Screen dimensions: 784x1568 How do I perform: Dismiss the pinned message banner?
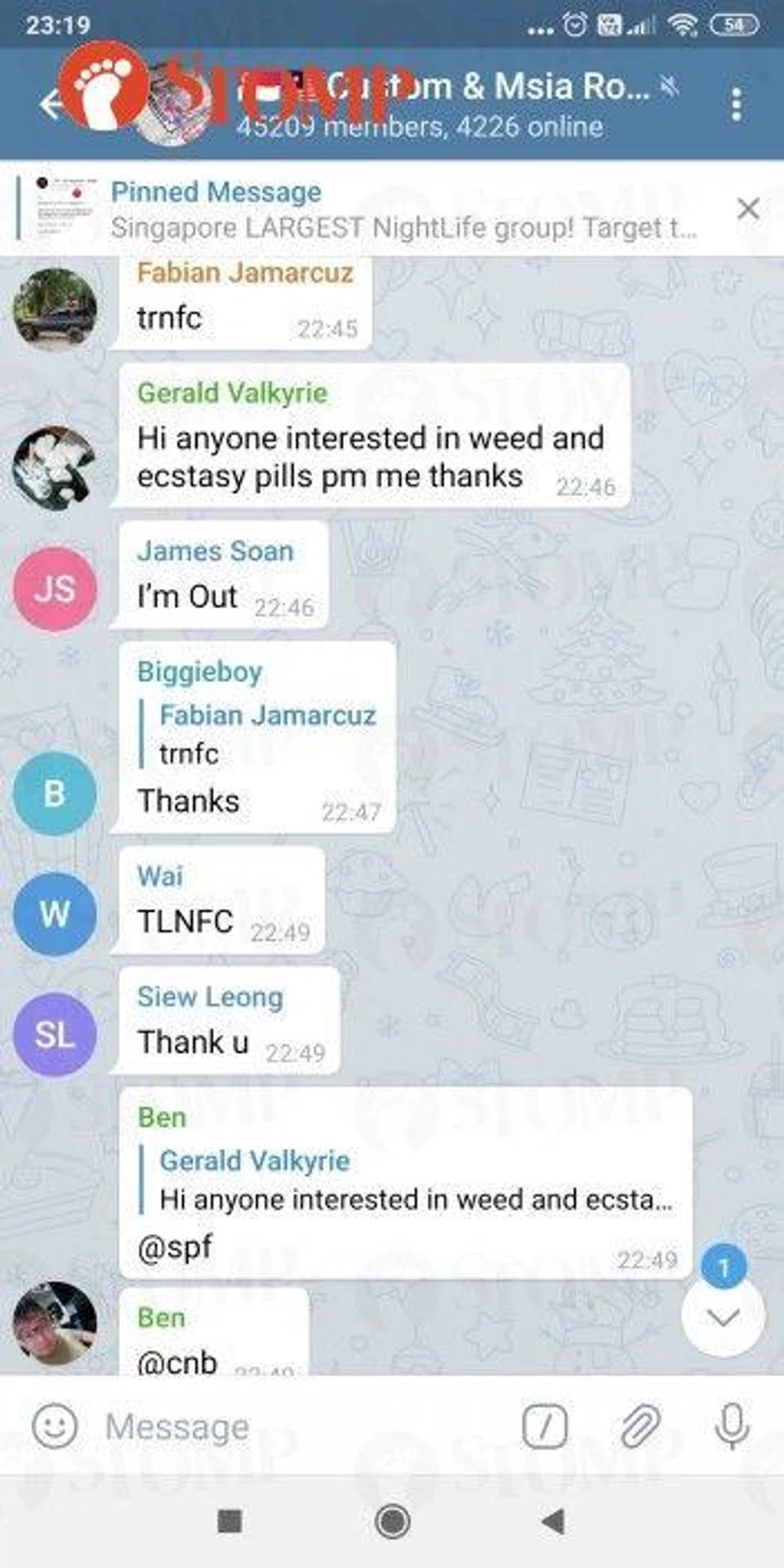click(x=748, y=209)
